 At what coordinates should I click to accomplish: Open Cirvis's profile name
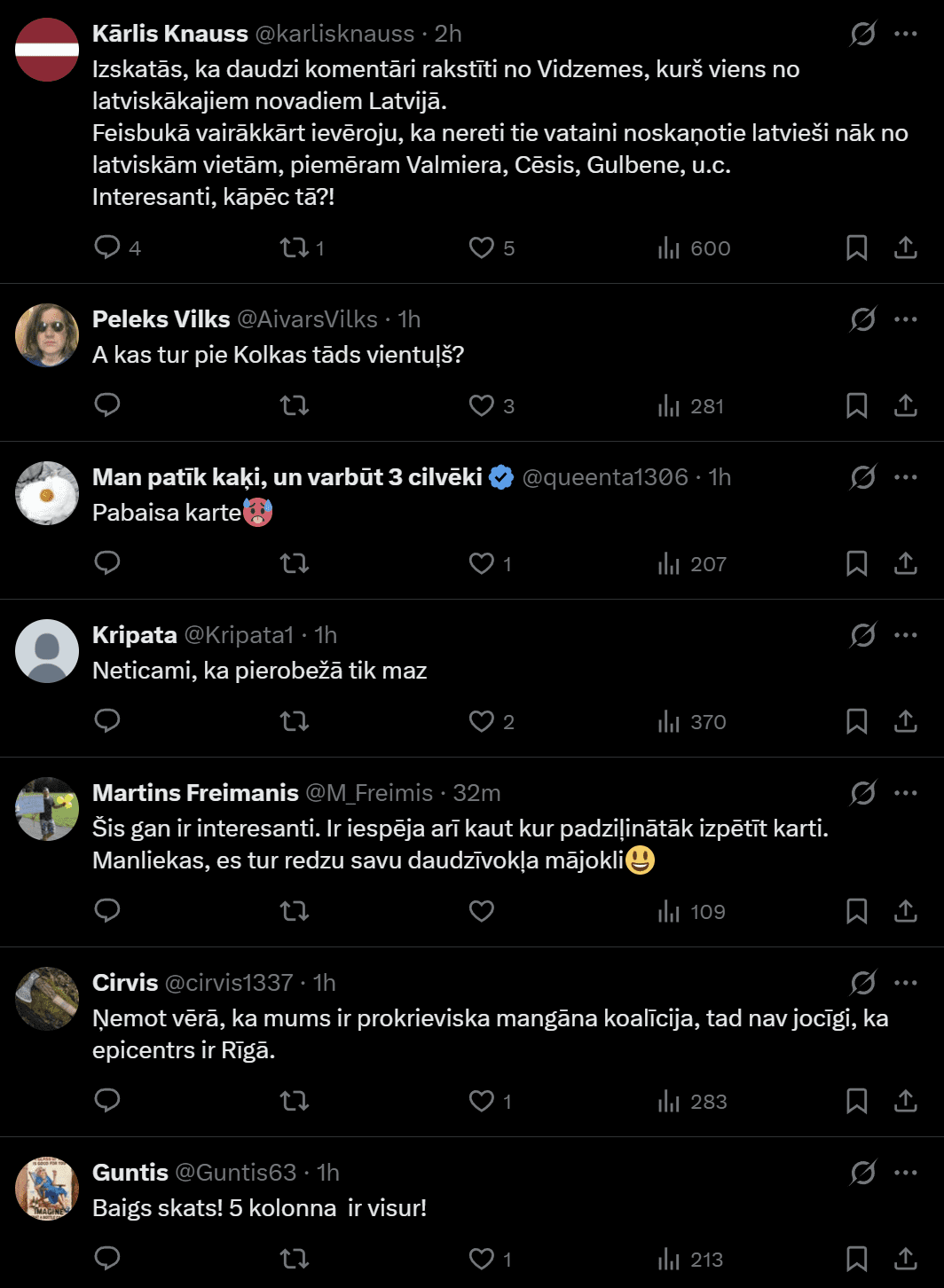[x=125, y=983]
